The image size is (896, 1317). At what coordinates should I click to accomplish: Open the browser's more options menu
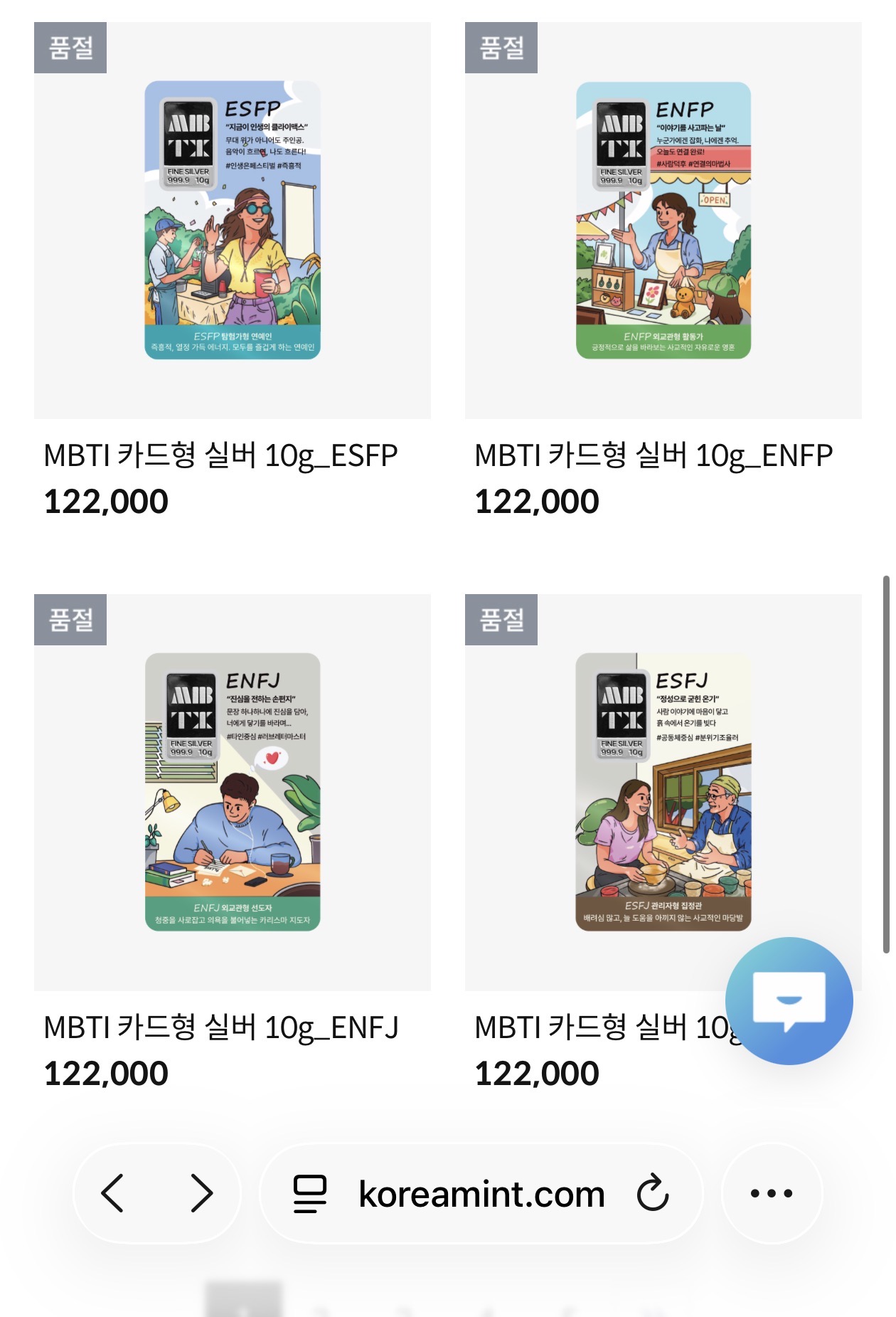click(772, 1193)
